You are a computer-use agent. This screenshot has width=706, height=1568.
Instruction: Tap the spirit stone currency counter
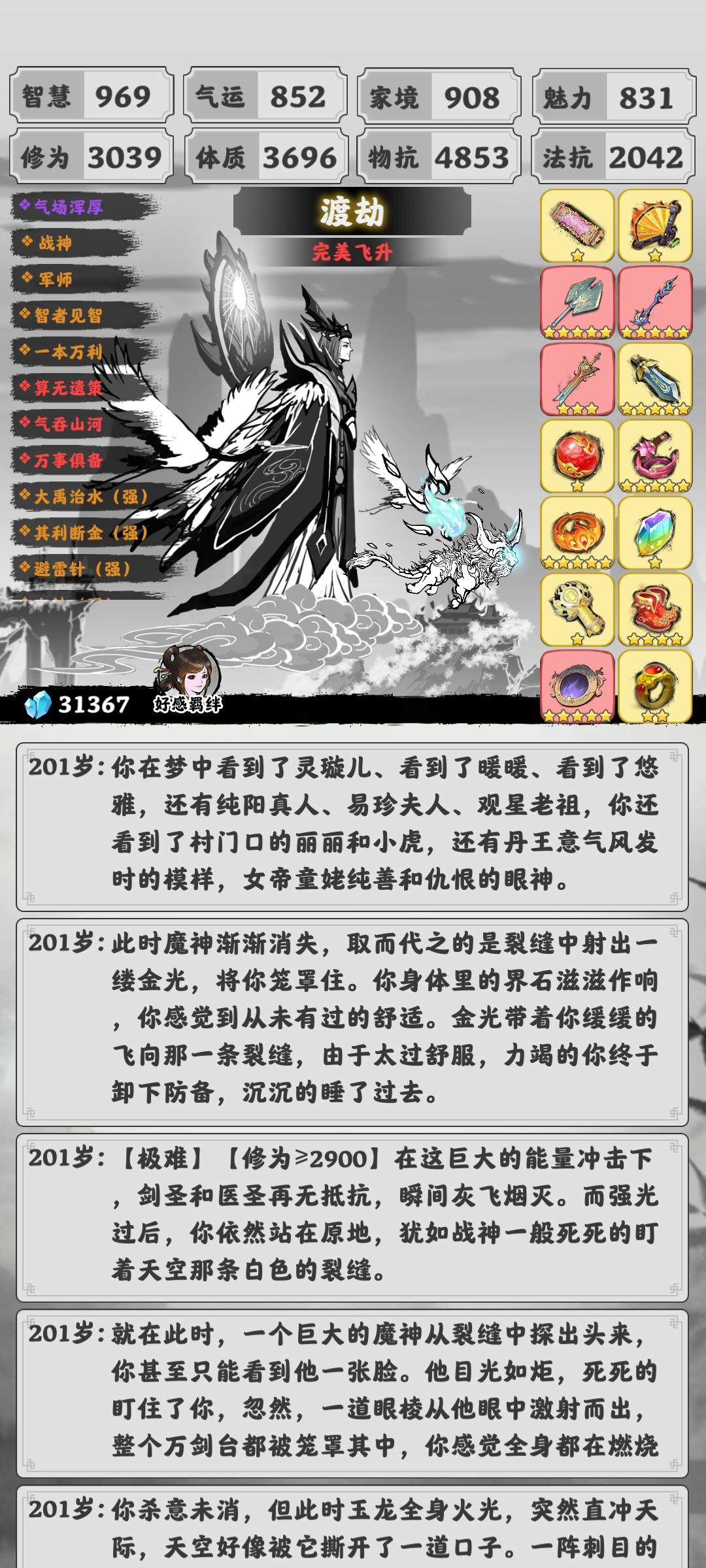pos(77,704)
